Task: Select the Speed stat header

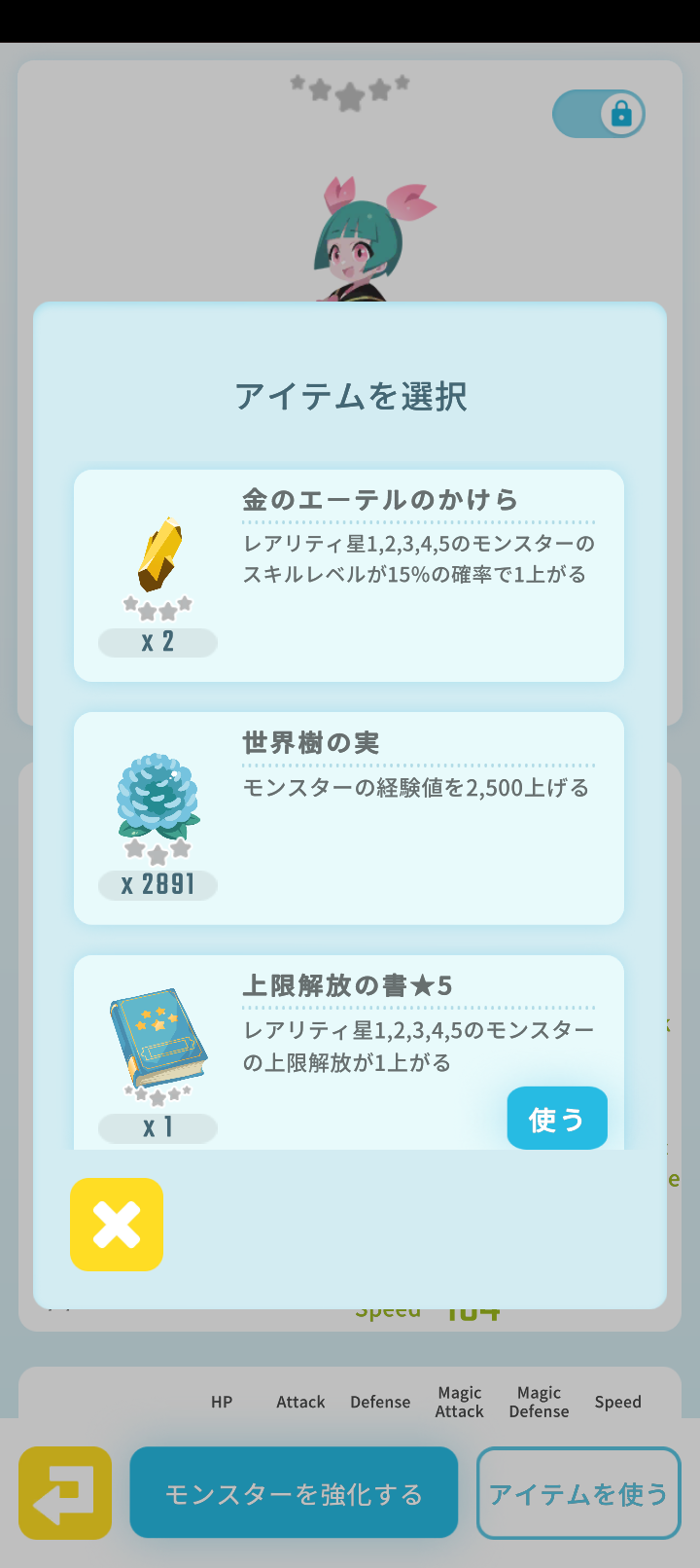Action: pos(617,1402)
